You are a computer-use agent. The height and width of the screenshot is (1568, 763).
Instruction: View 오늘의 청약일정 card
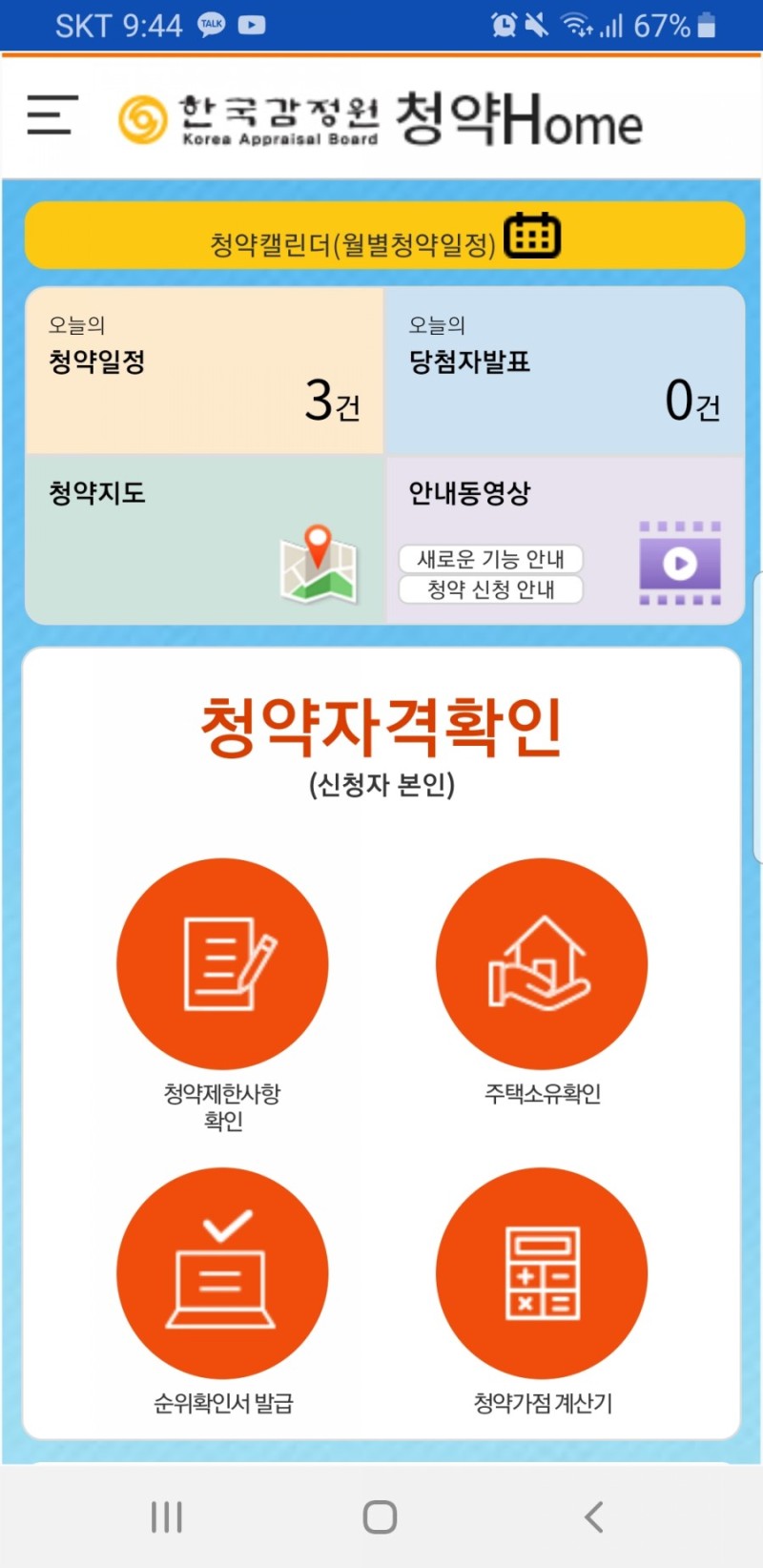204,371
